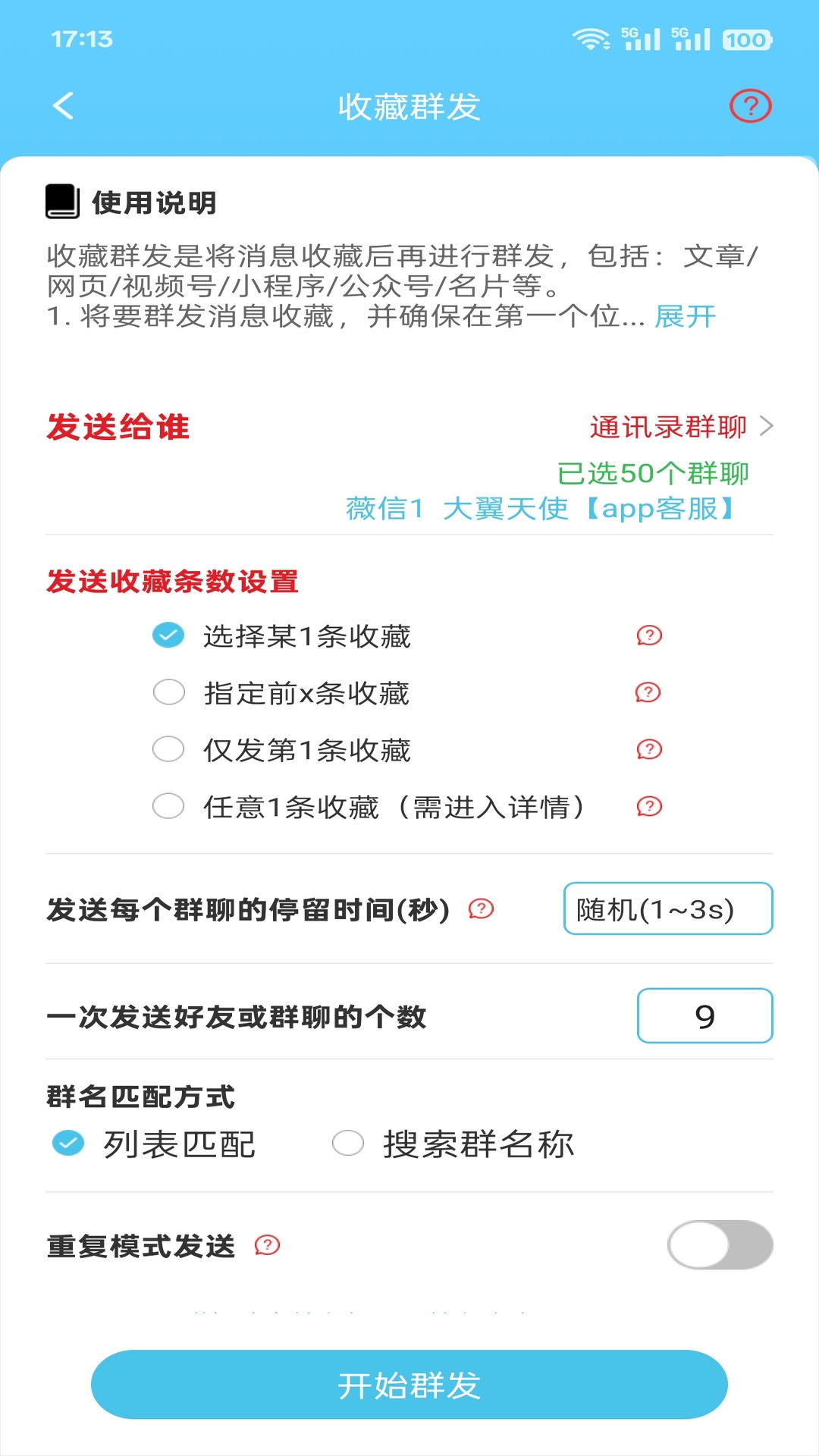Click 大翼天使【app客服】link
Viewport: 819px width, 1456px height.
coord(590,510)
